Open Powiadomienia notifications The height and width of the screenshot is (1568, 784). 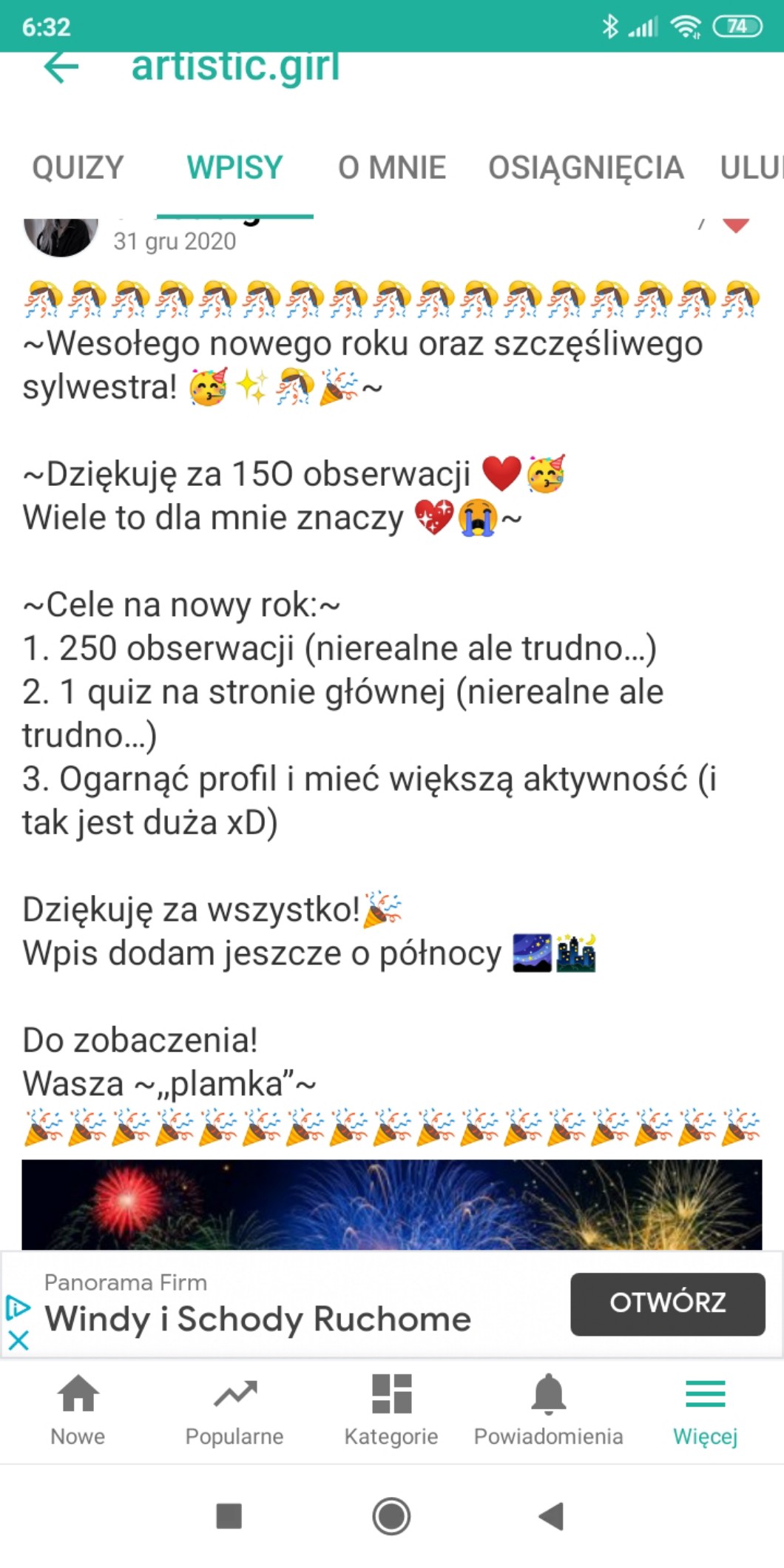pyautogui.click(x=548, y=1410)
